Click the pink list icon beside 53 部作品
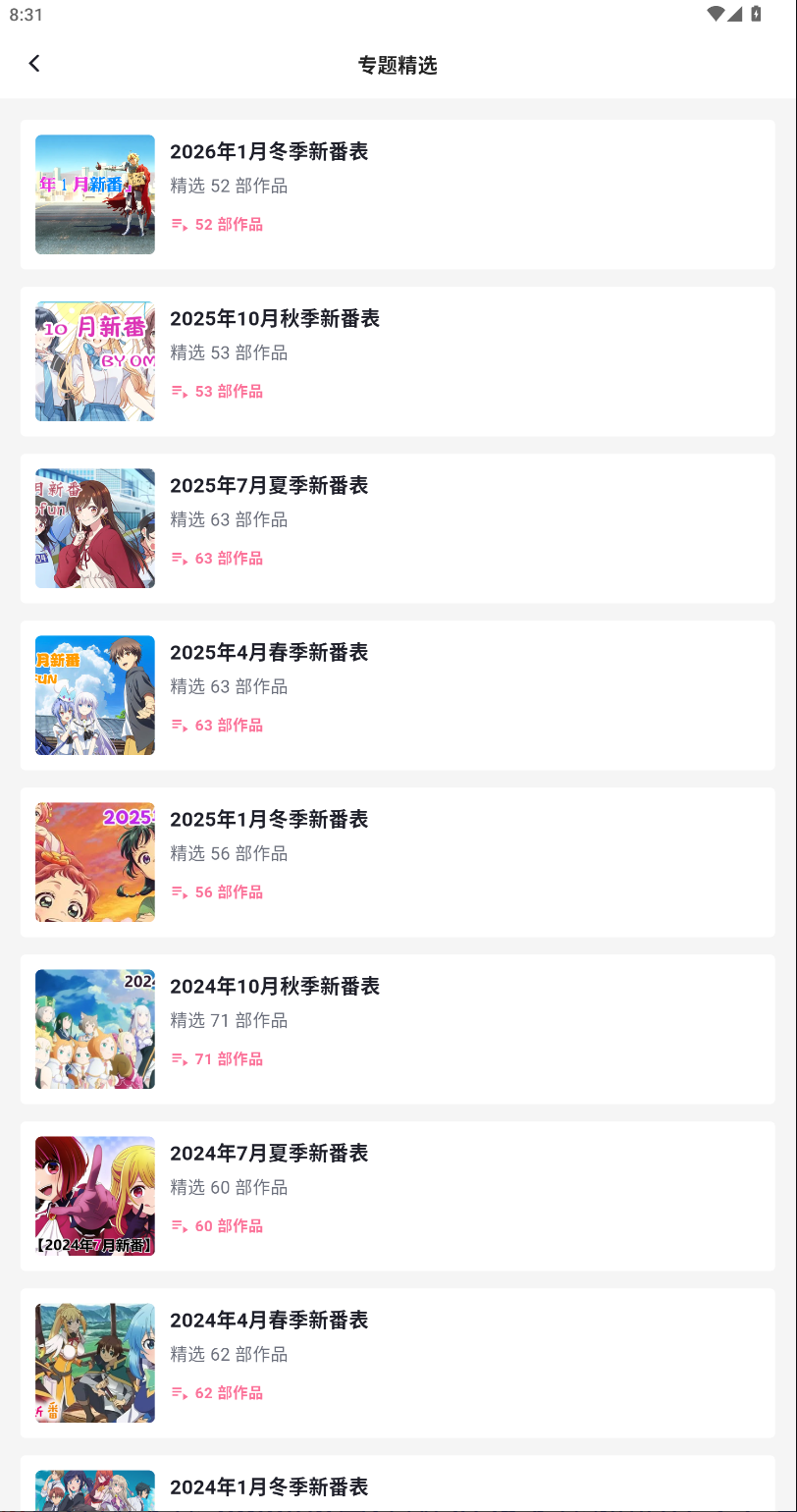797x1512 pixels. coord(179,391)
